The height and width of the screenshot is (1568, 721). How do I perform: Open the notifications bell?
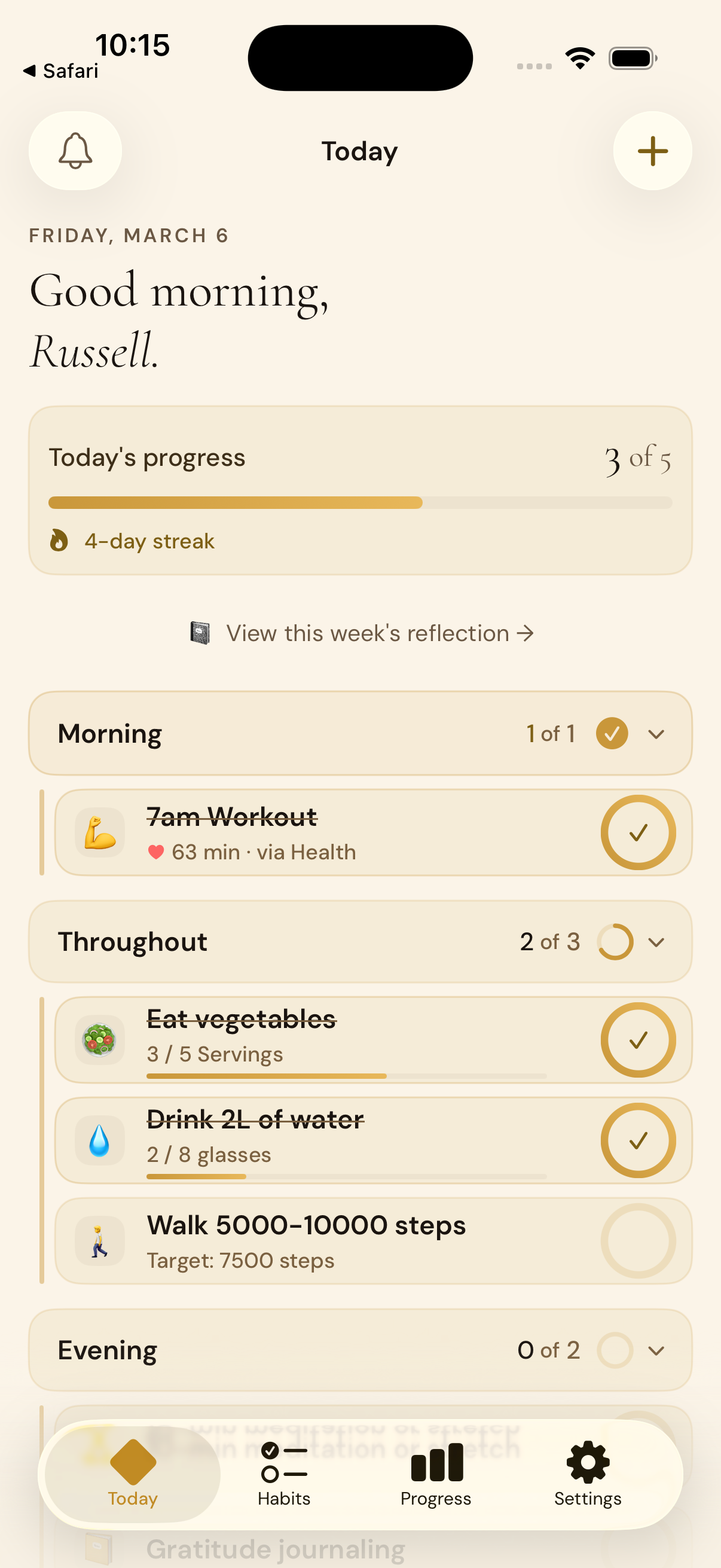[74, 151]
